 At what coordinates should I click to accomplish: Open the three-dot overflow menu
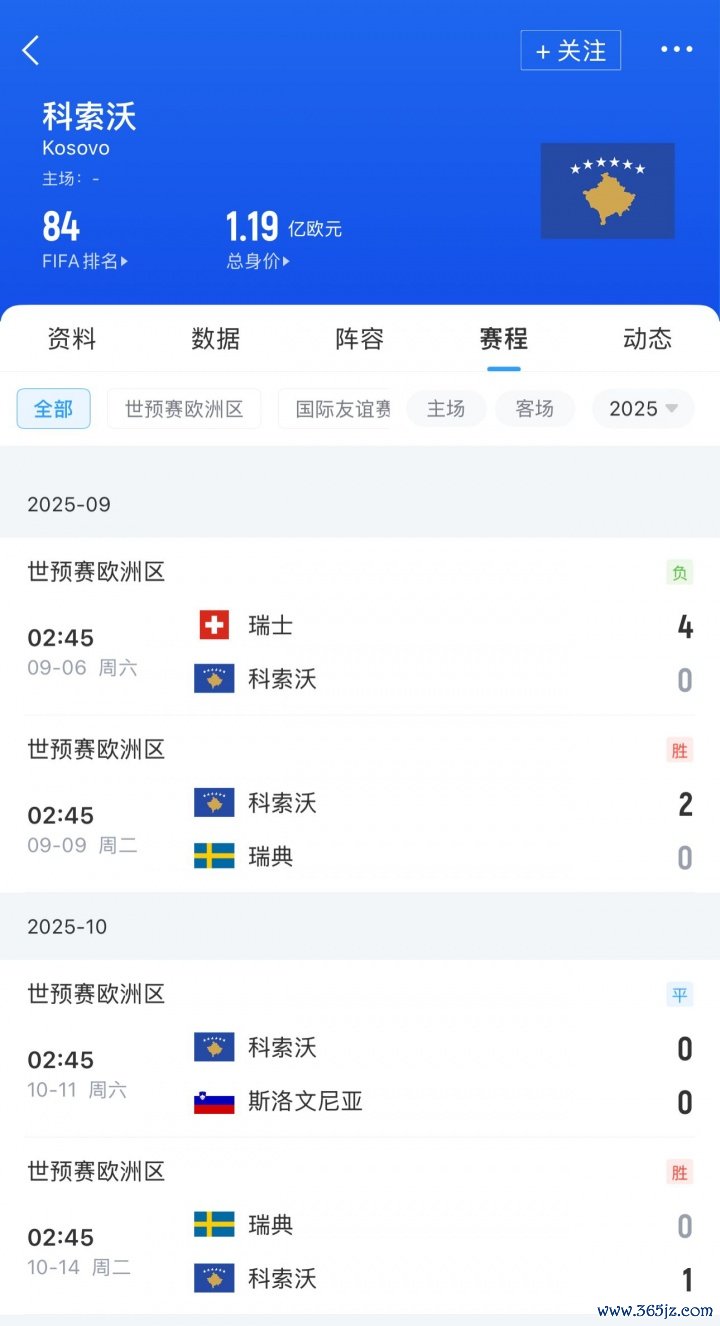pyautogui.click(x=676, y=50)
